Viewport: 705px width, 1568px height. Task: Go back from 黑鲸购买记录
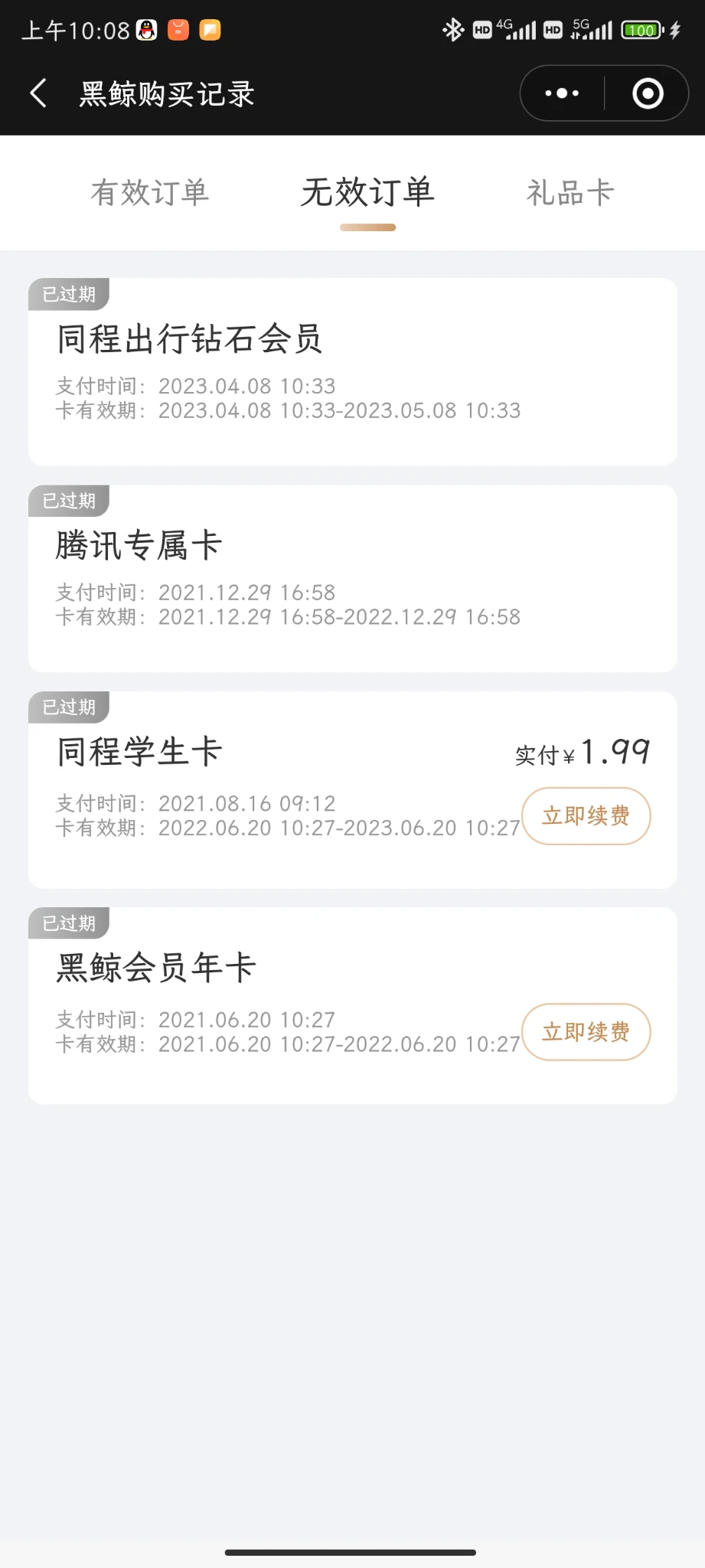click(x=38, y=93)
